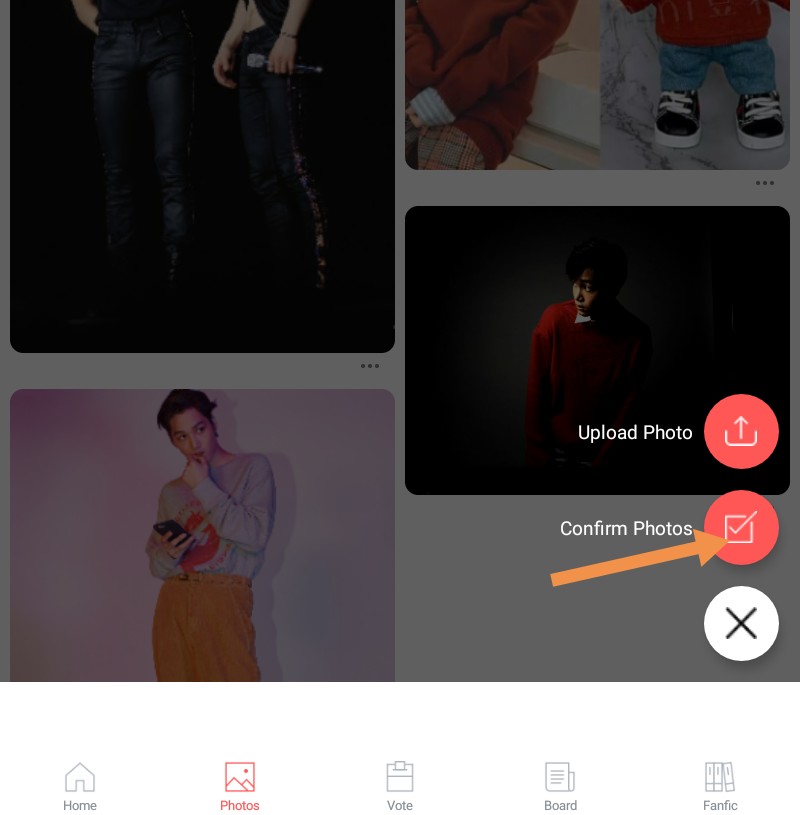Switch to the Board tab
Viewport: 800px width, 815px height.
pyautogui.click(x=560, y=786)
